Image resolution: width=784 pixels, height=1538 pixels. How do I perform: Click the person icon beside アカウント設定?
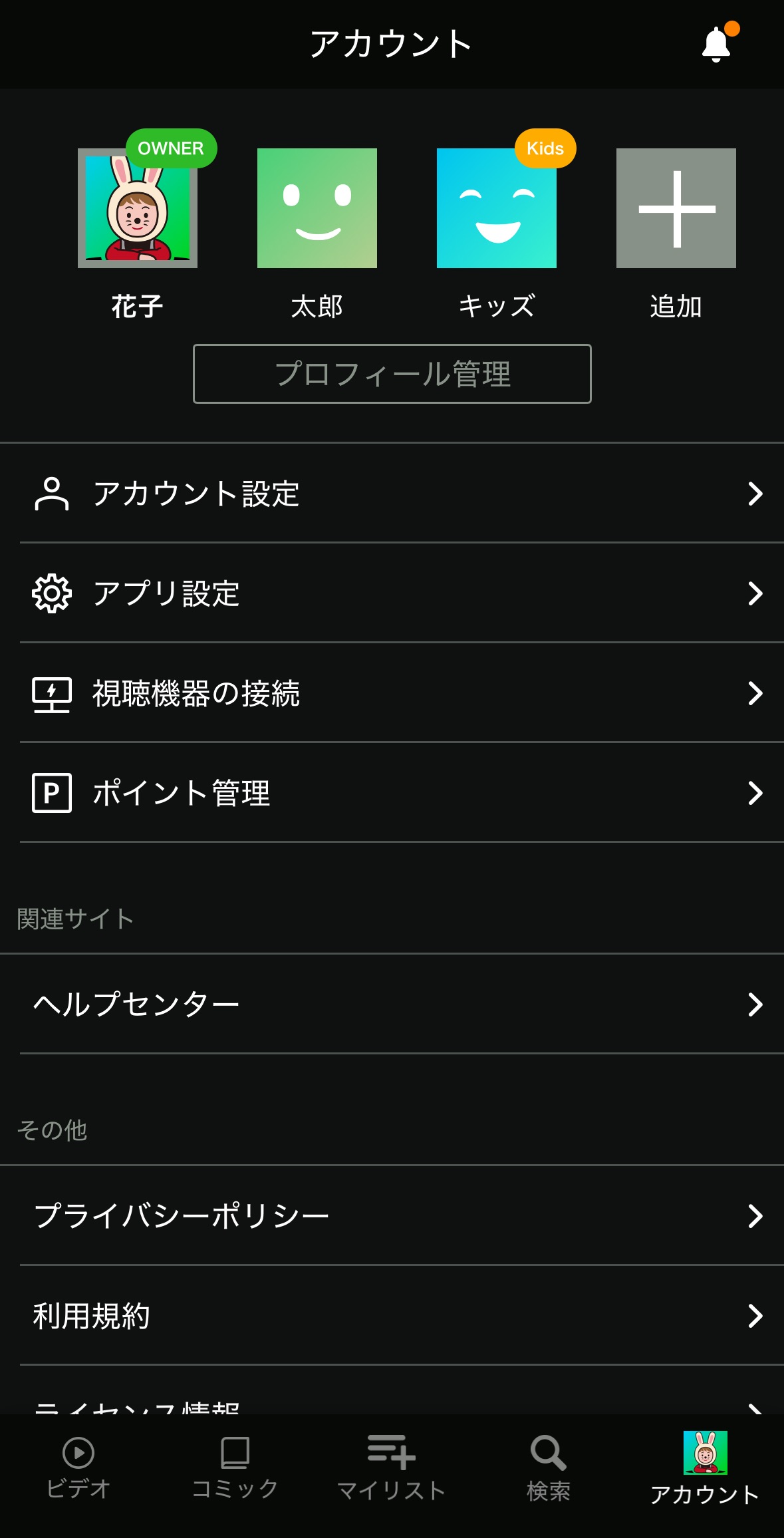point(52,494)
